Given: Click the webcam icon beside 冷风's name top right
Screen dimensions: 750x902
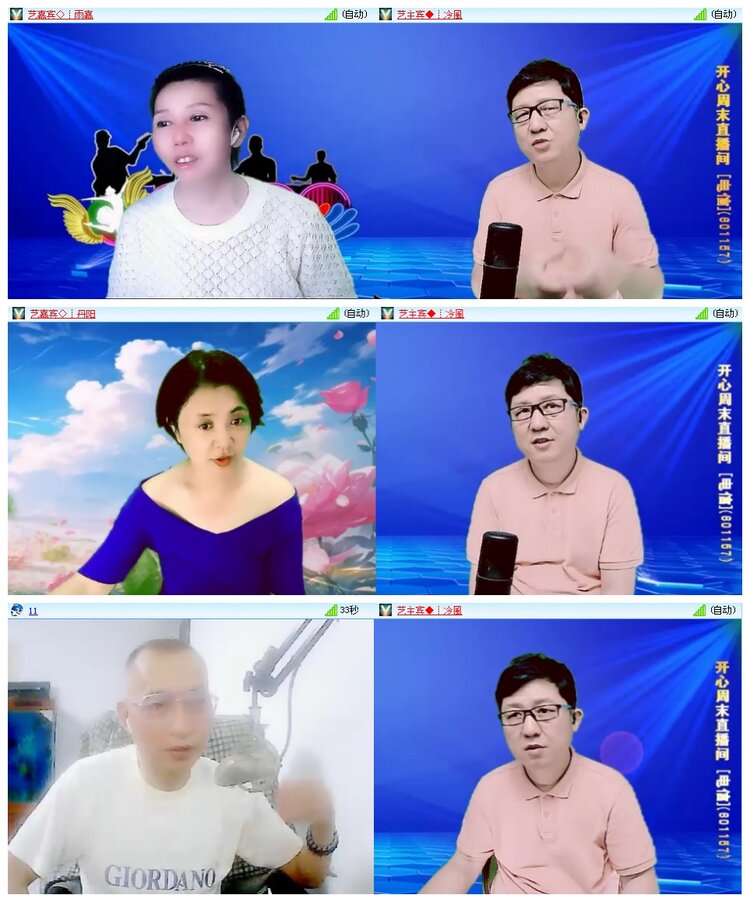Looking at the screenshot, I should [384, 15].
